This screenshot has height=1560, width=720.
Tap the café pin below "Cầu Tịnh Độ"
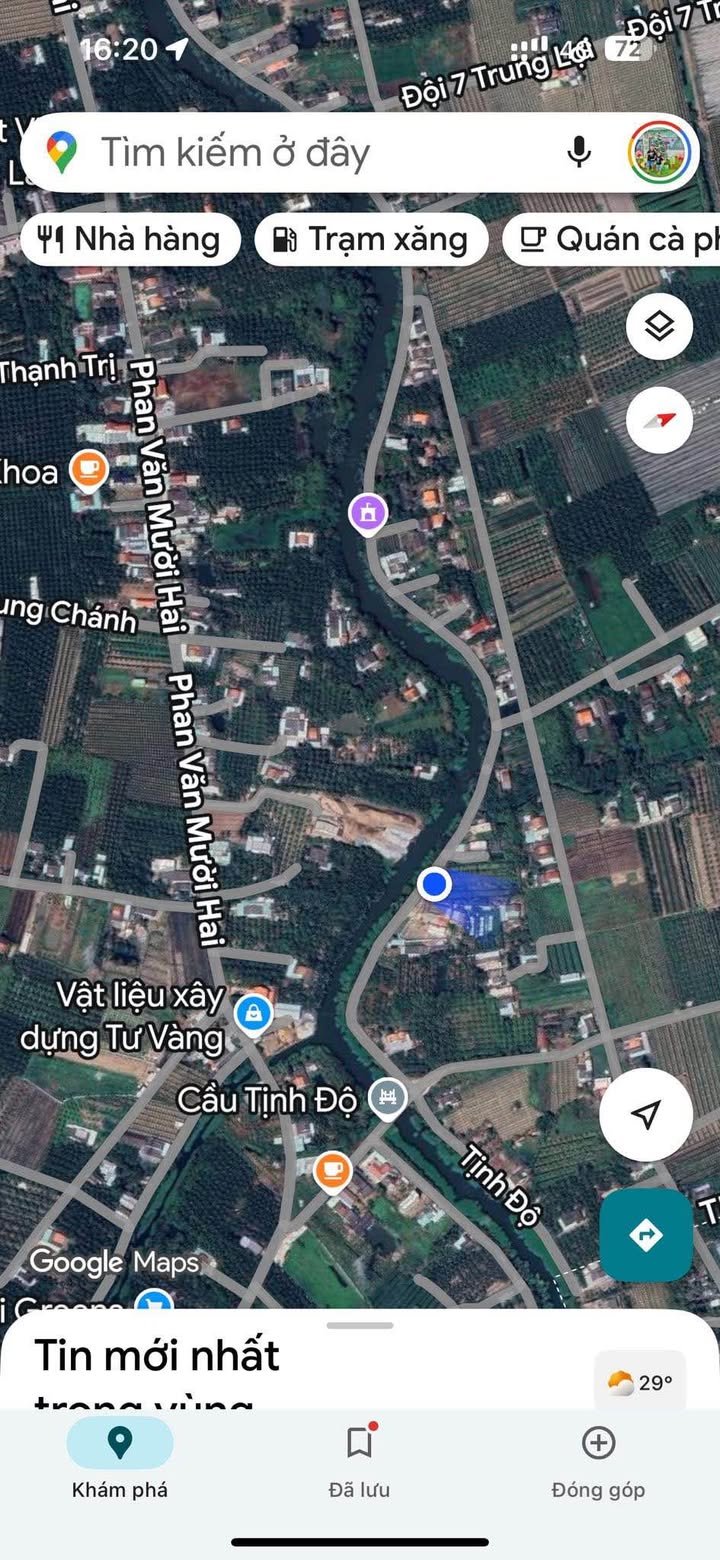(332, 1171)
